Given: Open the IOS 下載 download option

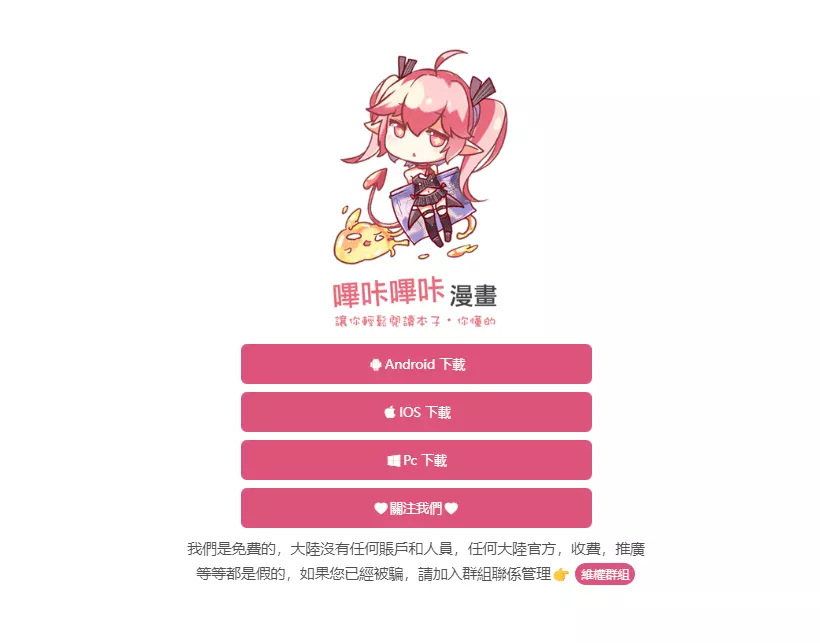Looking at the screenshot, I should click(x=416, y=412).
